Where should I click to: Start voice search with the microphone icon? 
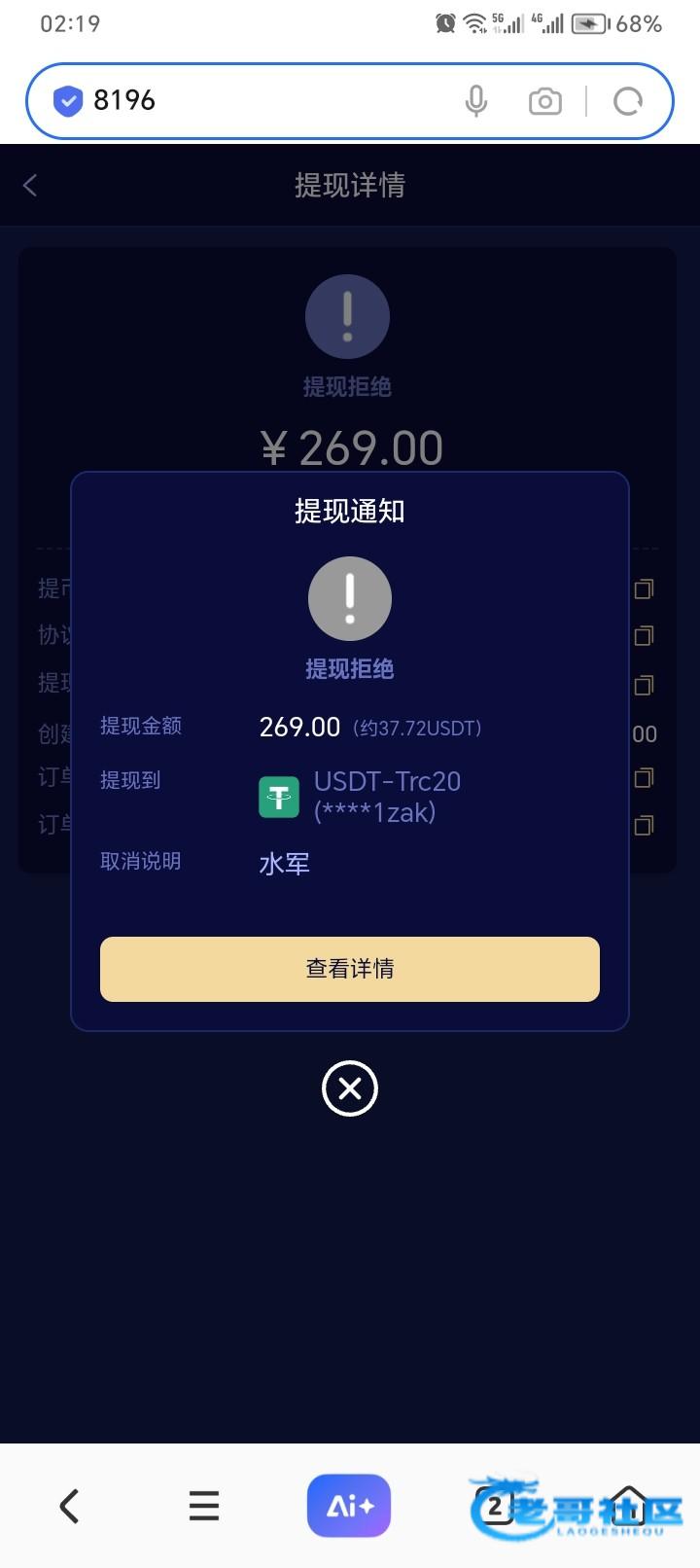pyautogui.click(x=475, y=101)
